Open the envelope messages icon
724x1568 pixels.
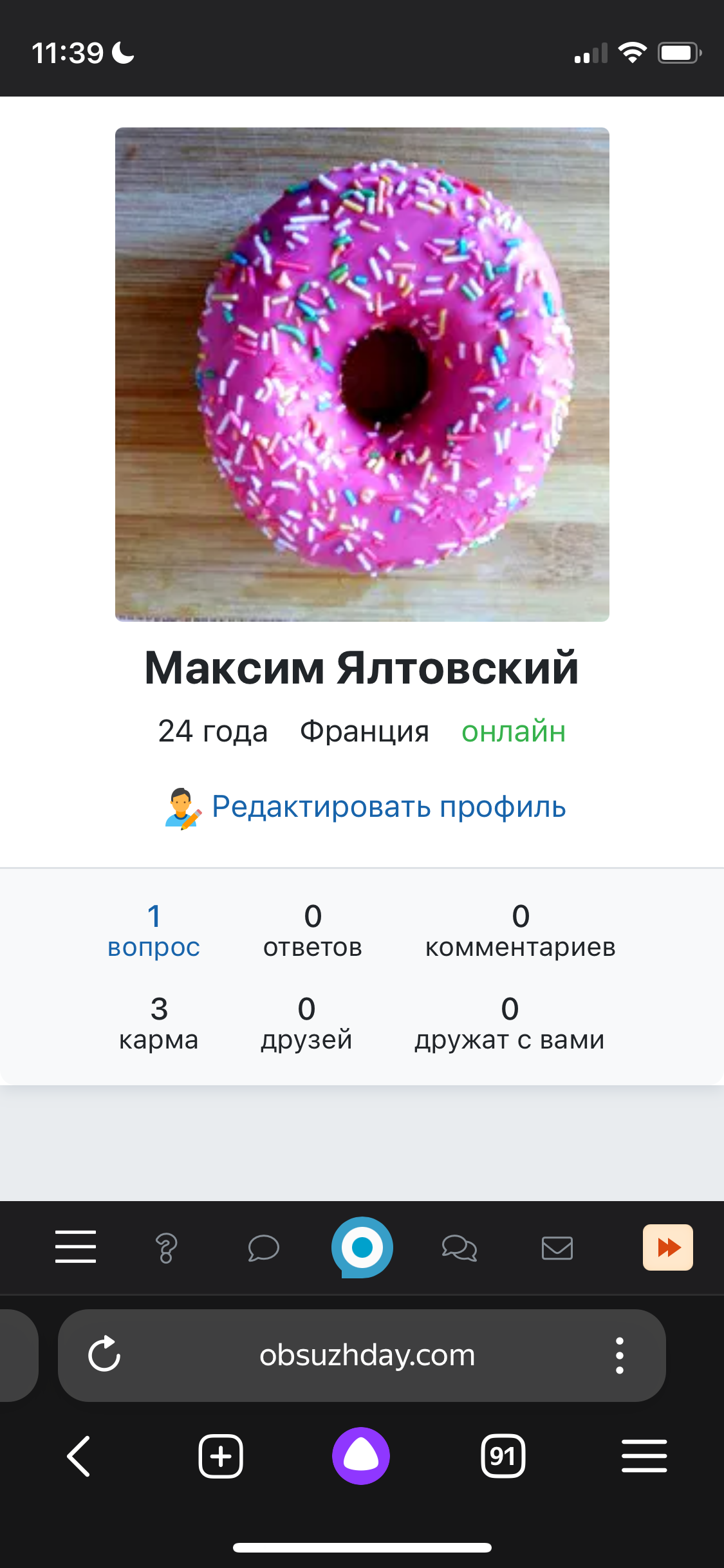[557, 1248]
